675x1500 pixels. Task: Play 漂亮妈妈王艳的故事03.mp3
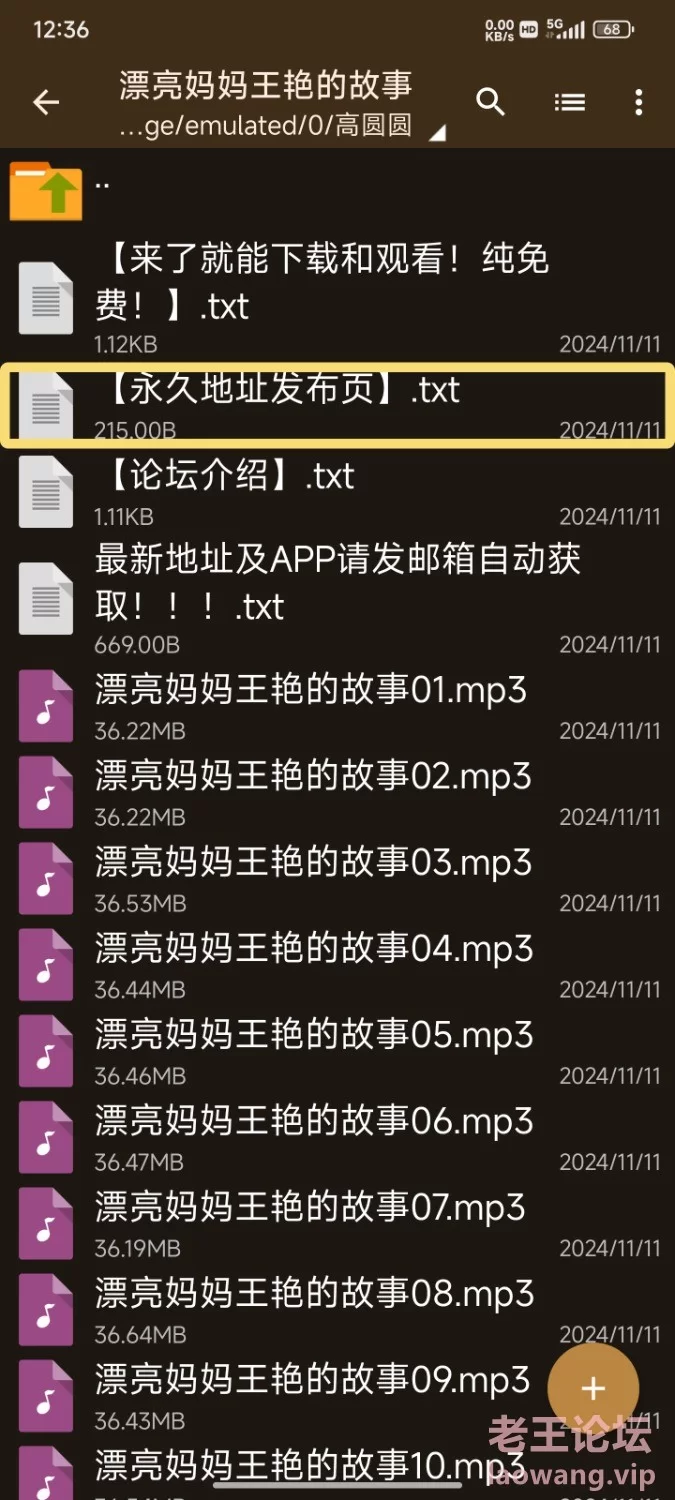[337, 878]
